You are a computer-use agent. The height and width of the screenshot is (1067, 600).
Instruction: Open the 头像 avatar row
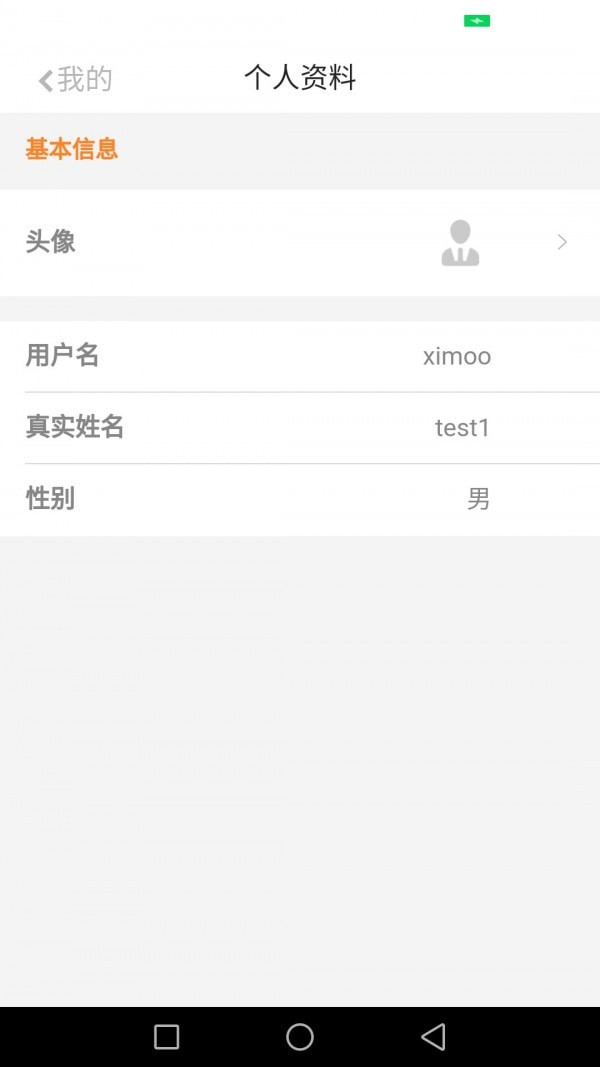(300, 243)
